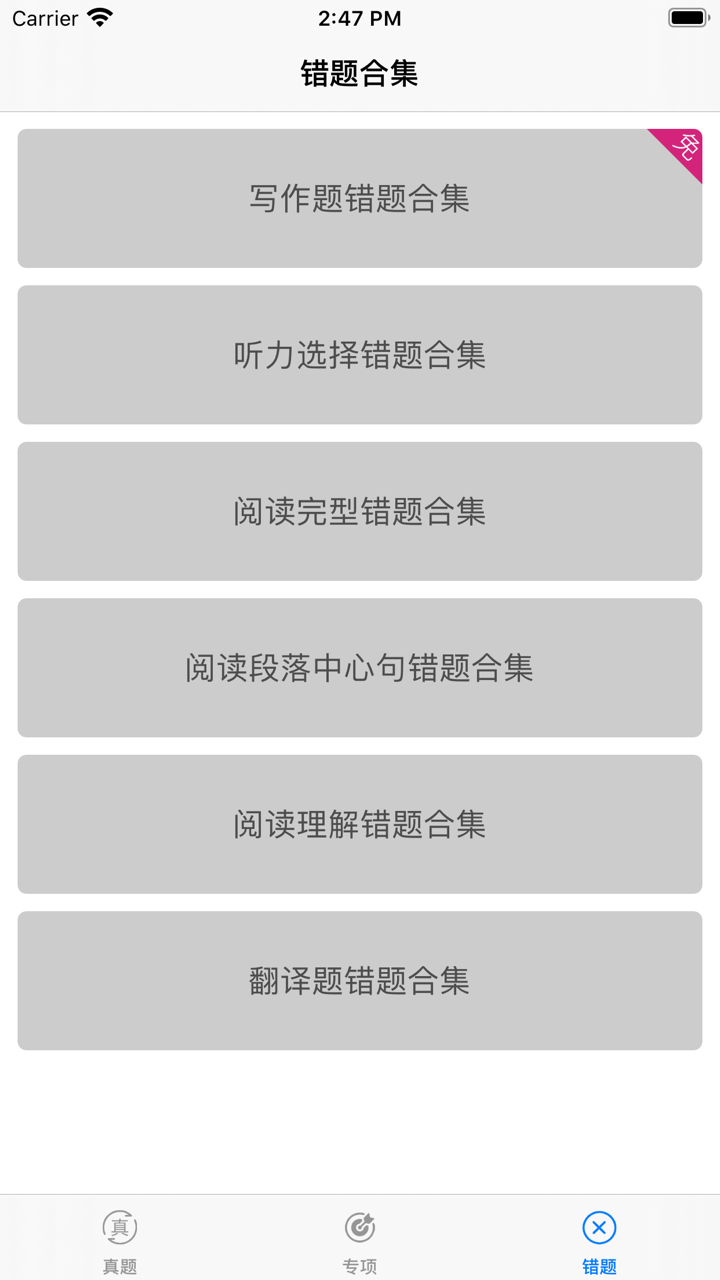Open 阅读完型错题合集
This screenshot has width=720, height=1280.
359,511
